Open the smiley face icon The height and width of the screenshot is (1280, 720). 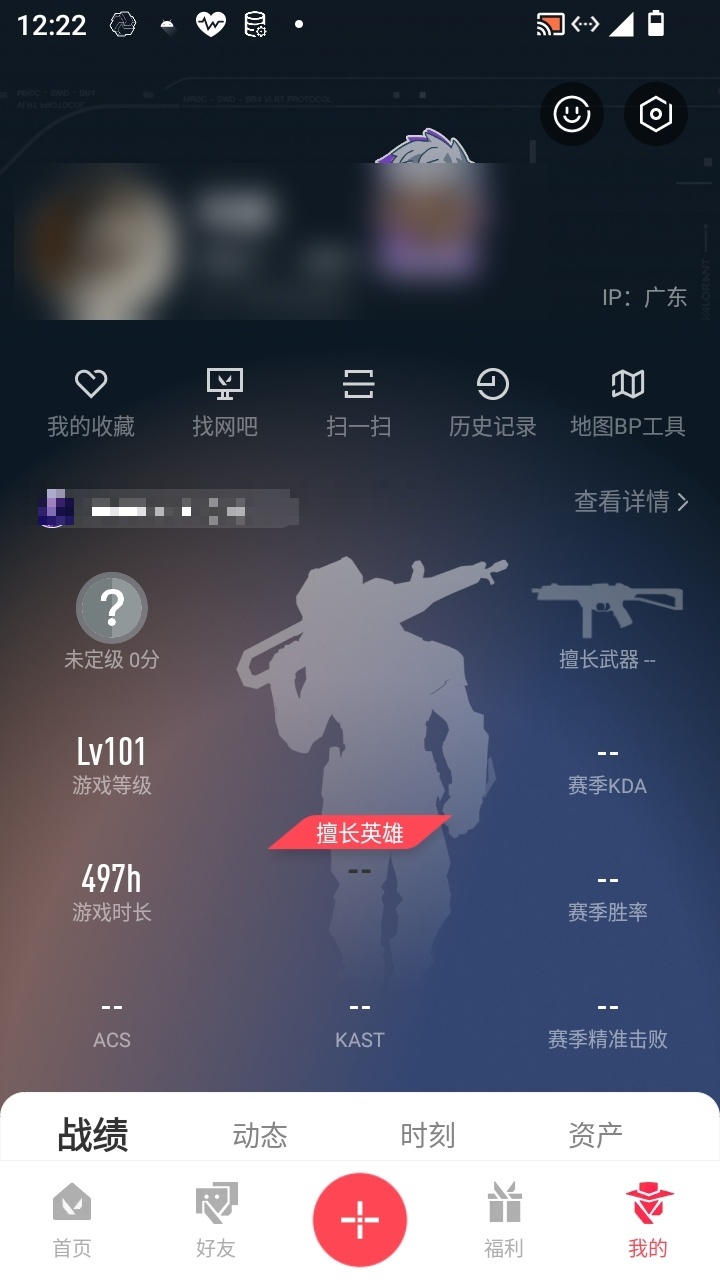[572, 114]
